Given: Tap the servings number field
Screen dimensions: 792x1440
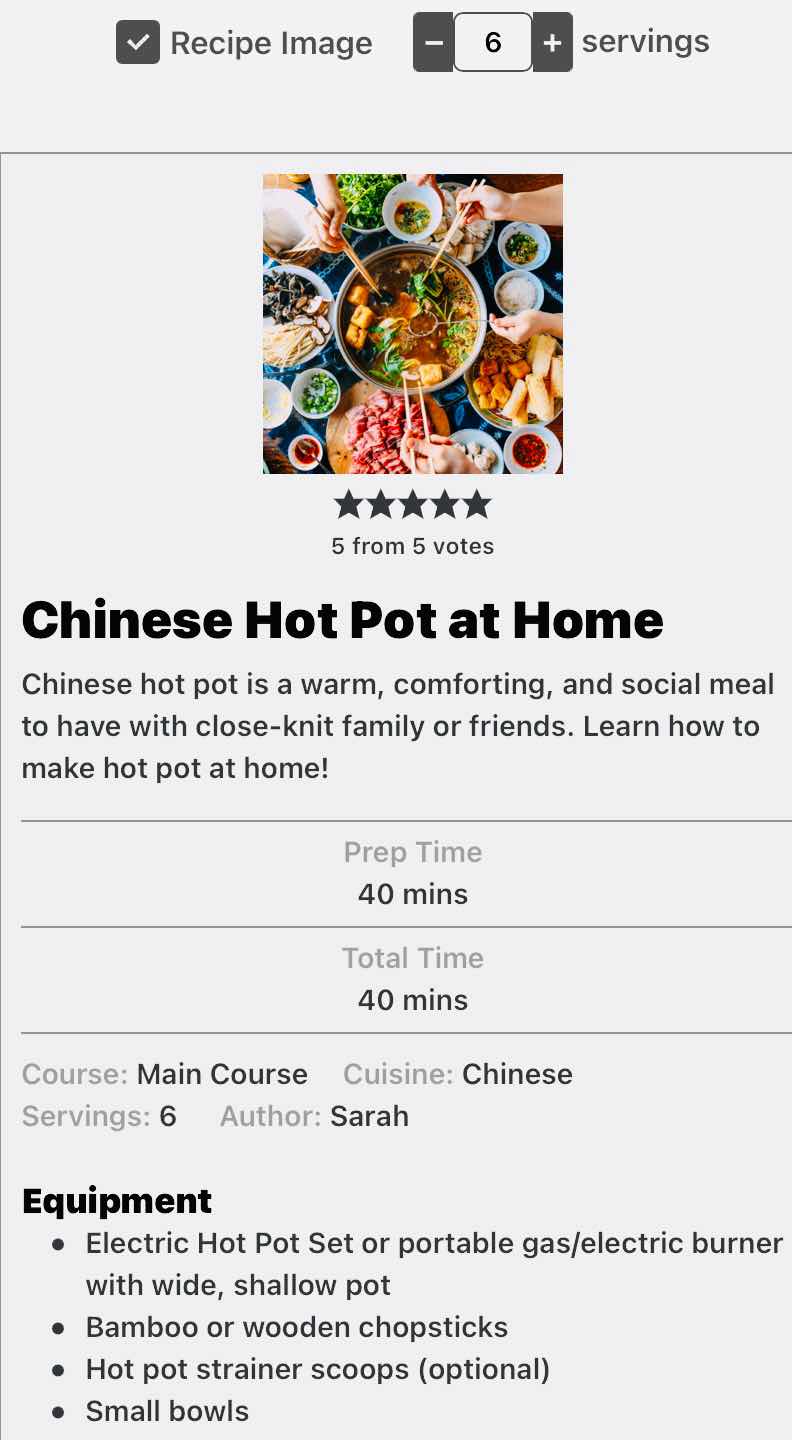Looking at the screenshot, I should pos(493,43).
